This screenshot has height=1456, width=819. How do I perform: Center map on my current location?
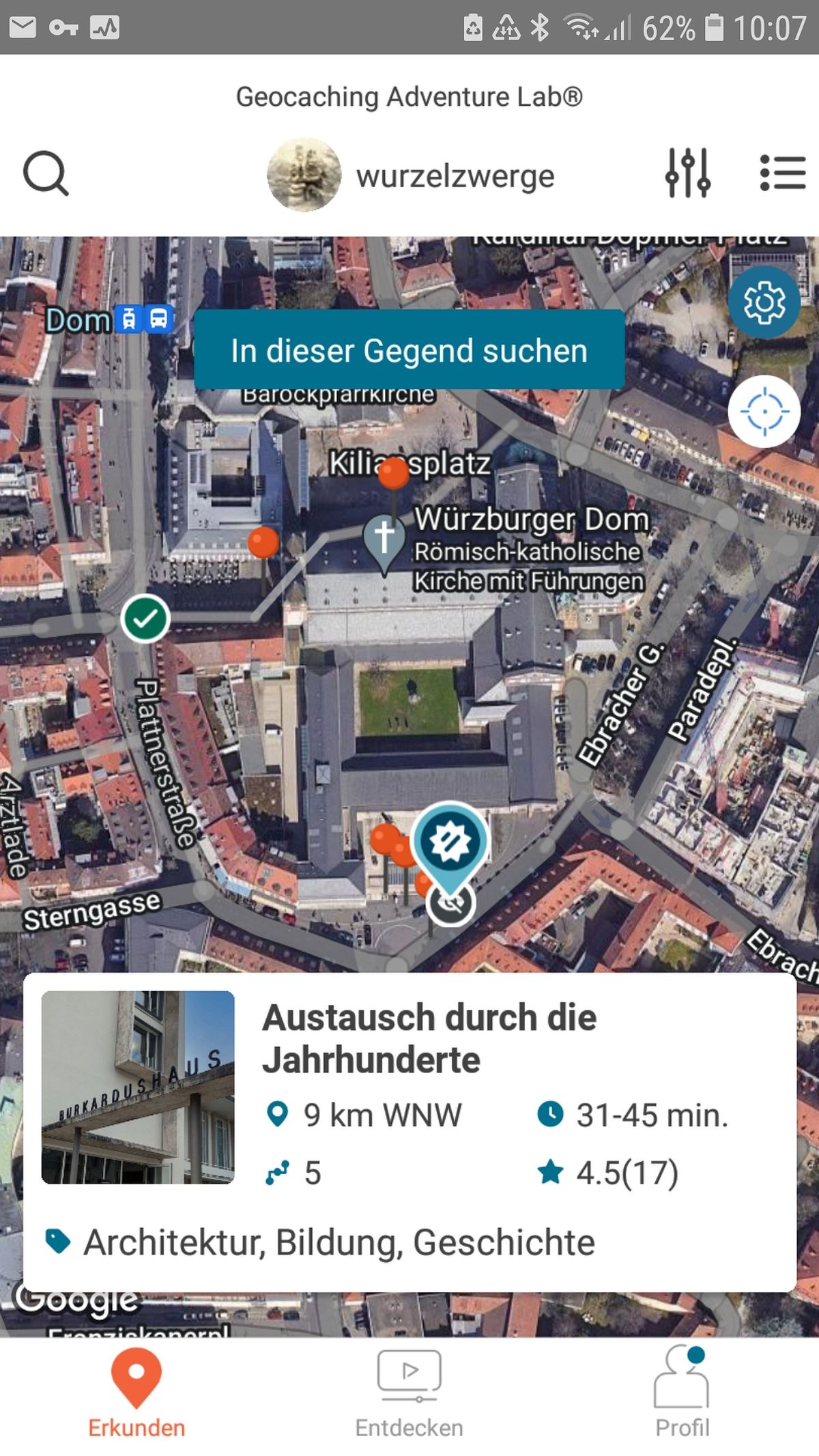click(764, 412)
